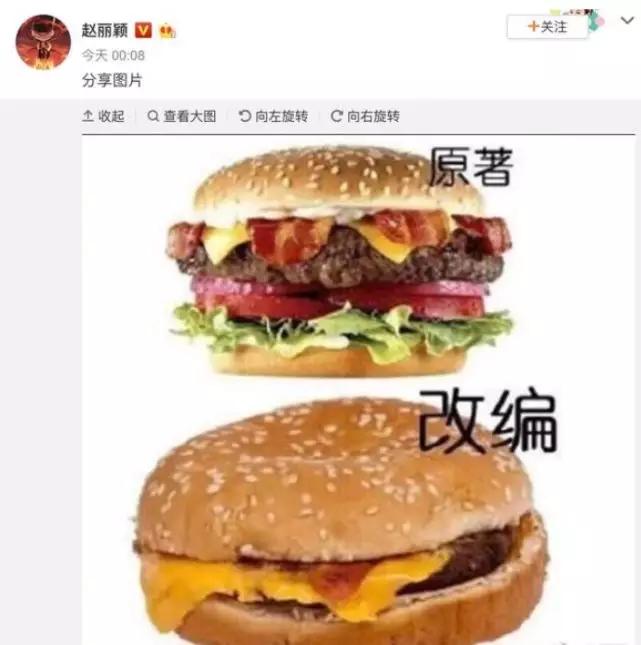Rotate the image left with 向左旋转

(273, 116)
